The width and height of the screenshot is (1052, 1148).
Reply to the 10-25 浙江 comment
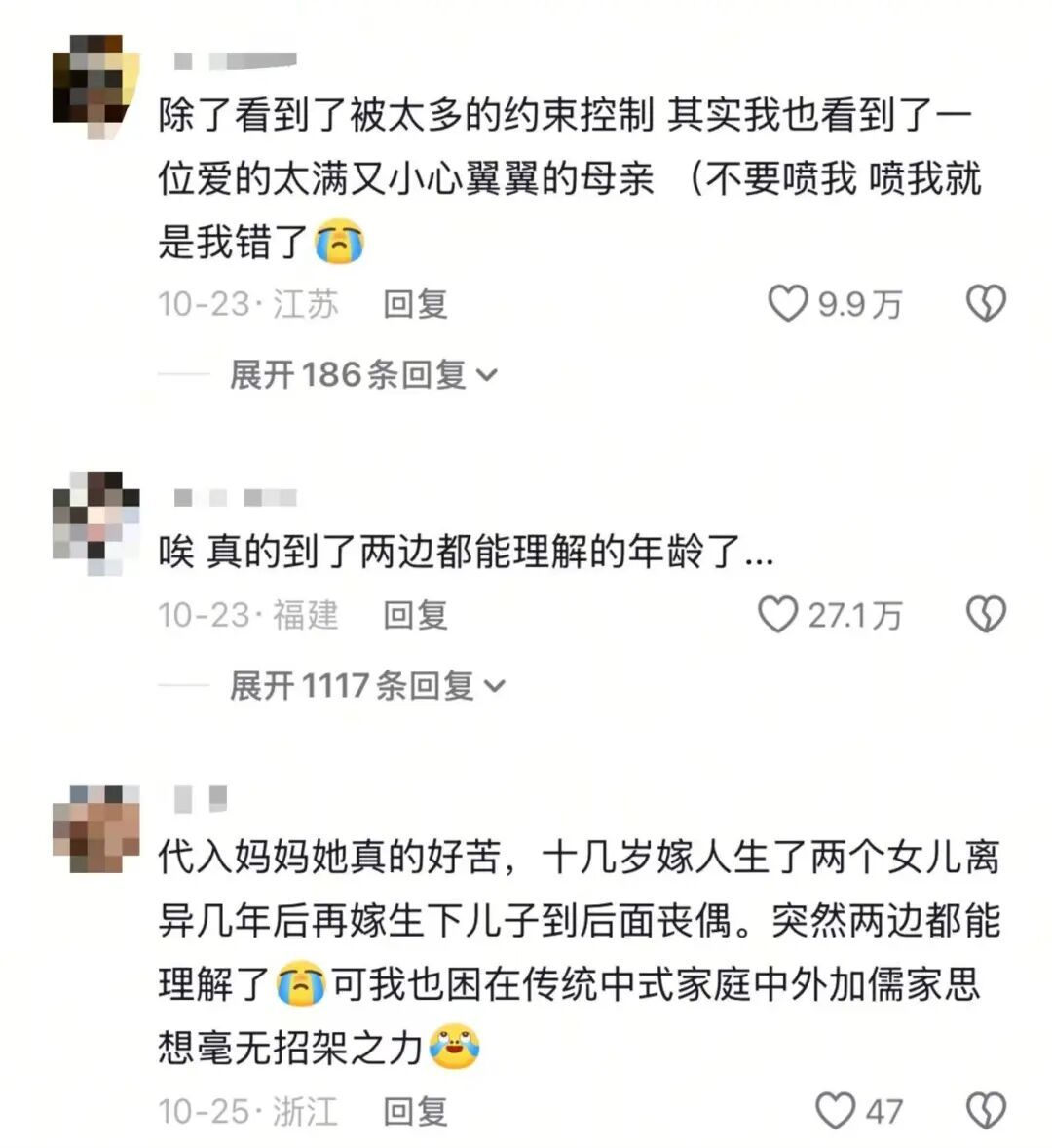[x=415, y=1110]
